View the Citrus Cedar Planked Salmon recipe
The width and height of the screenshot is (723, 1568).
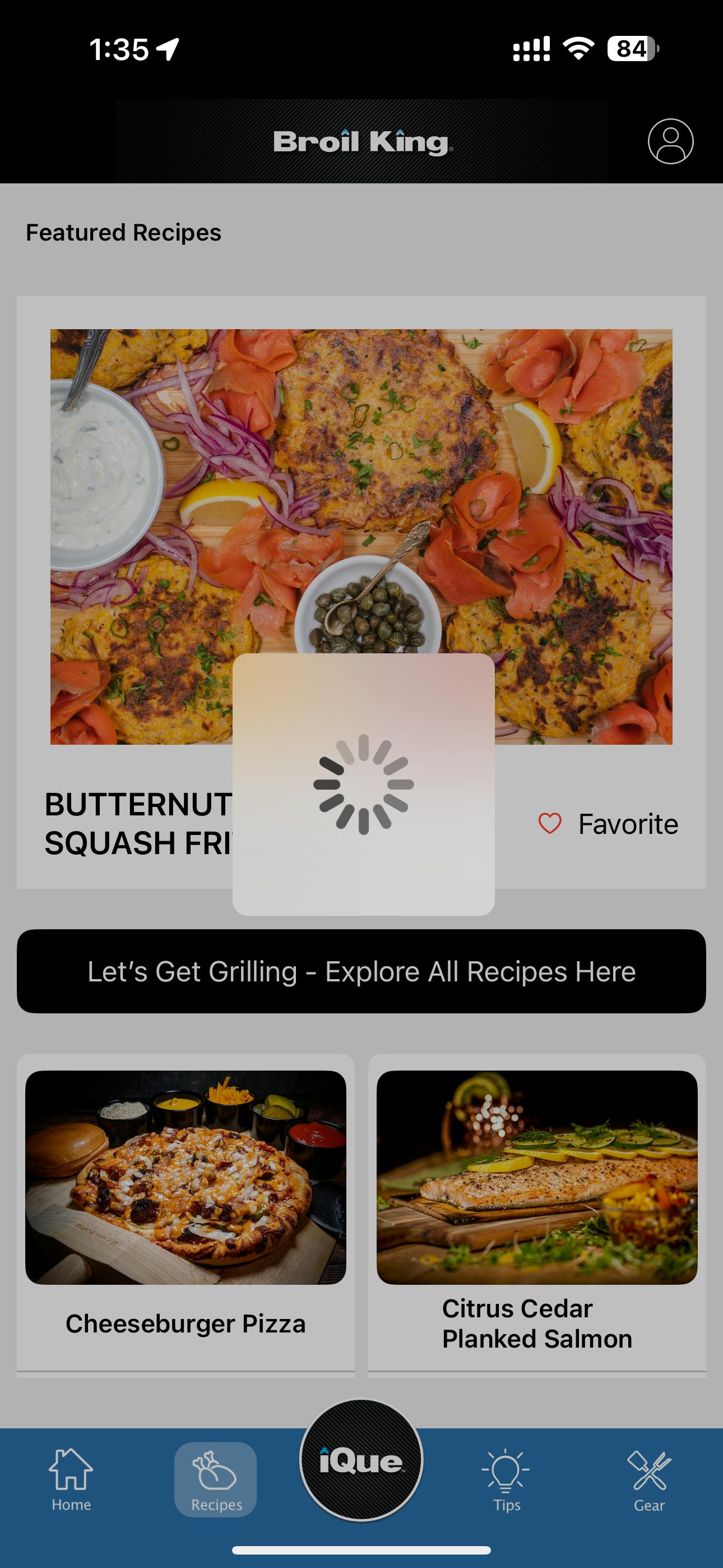537,1211
